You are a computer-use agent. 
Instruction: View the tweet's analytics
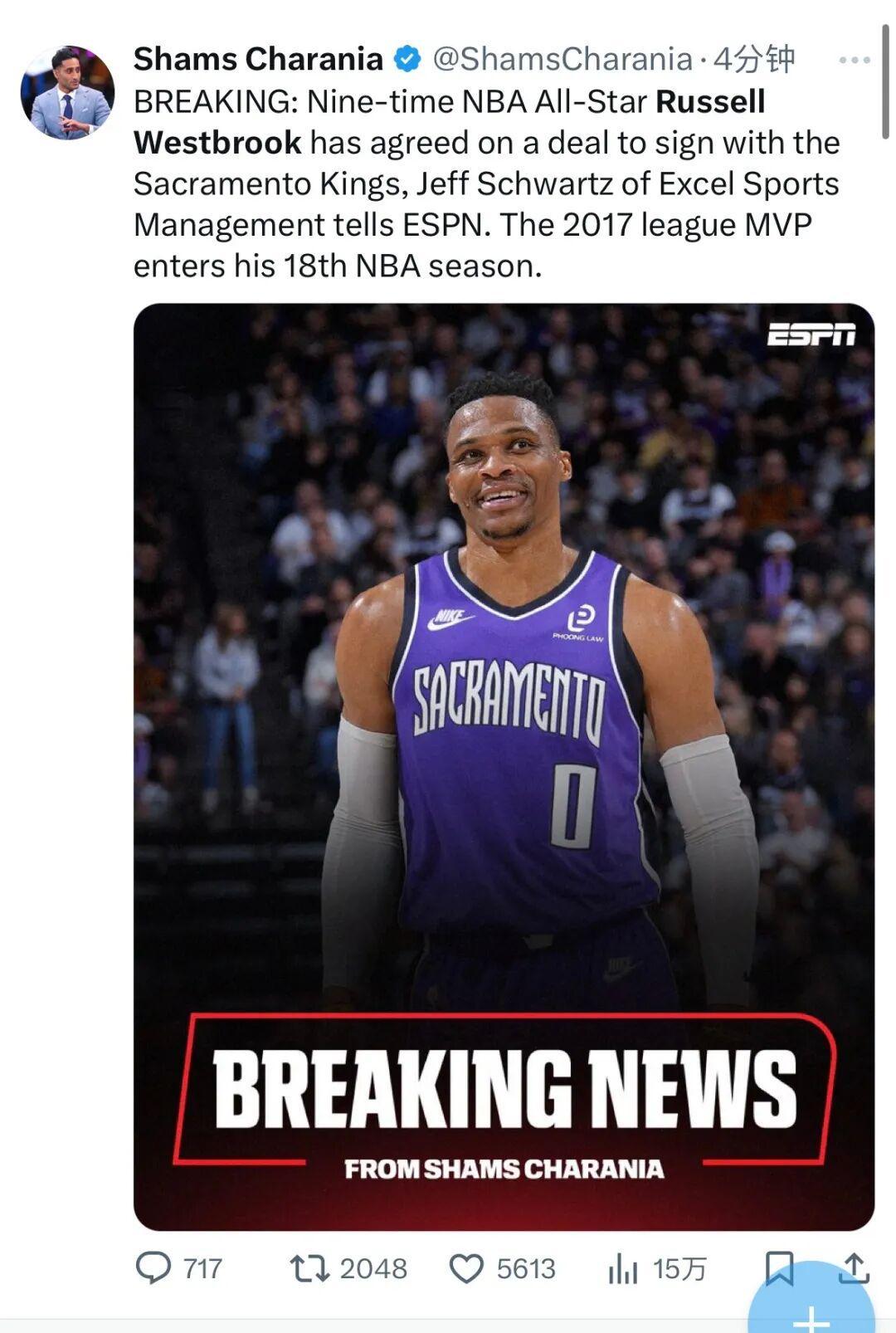coord(623,1268)
